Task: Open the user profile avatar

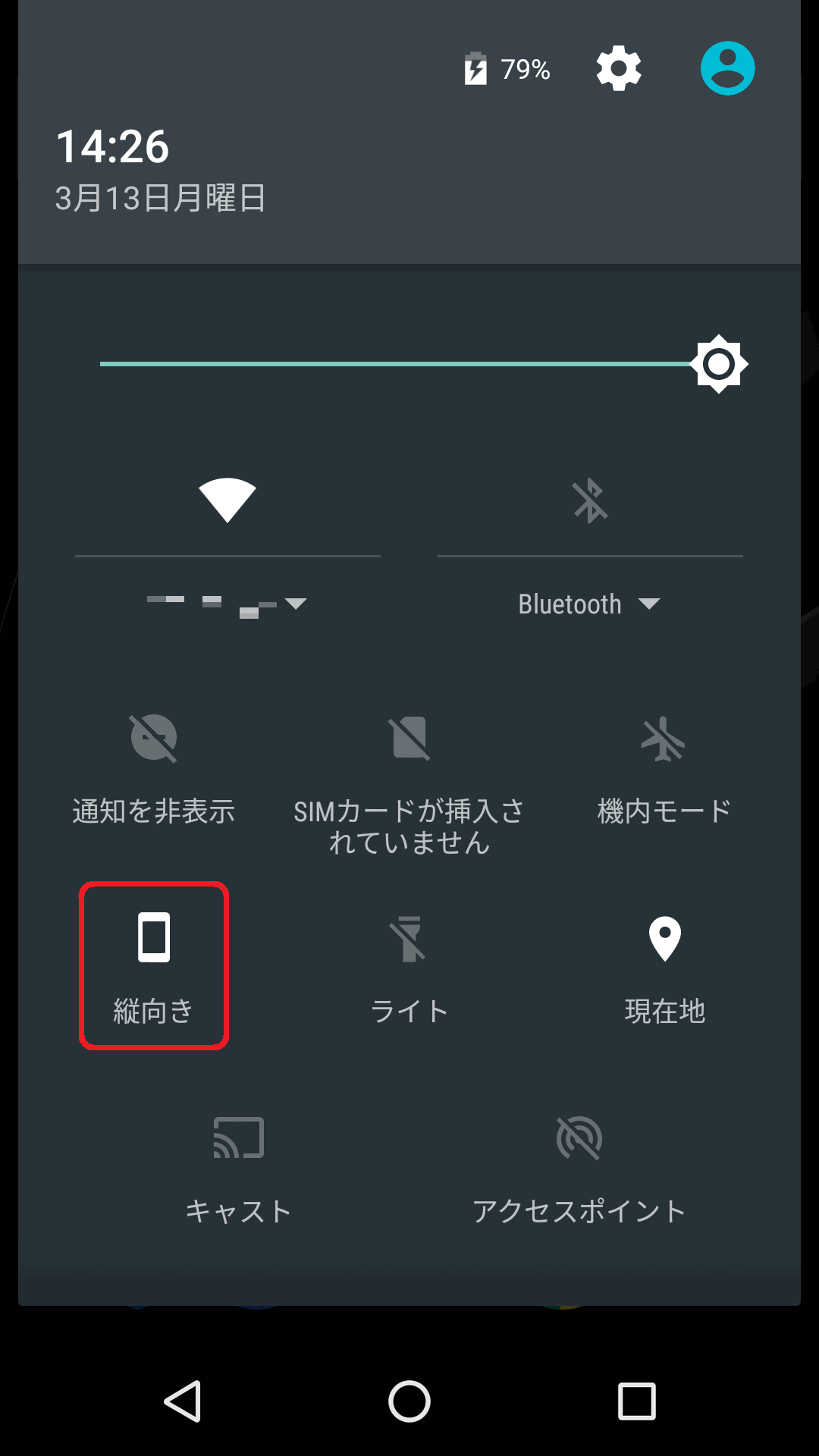Action: point(727,68)
